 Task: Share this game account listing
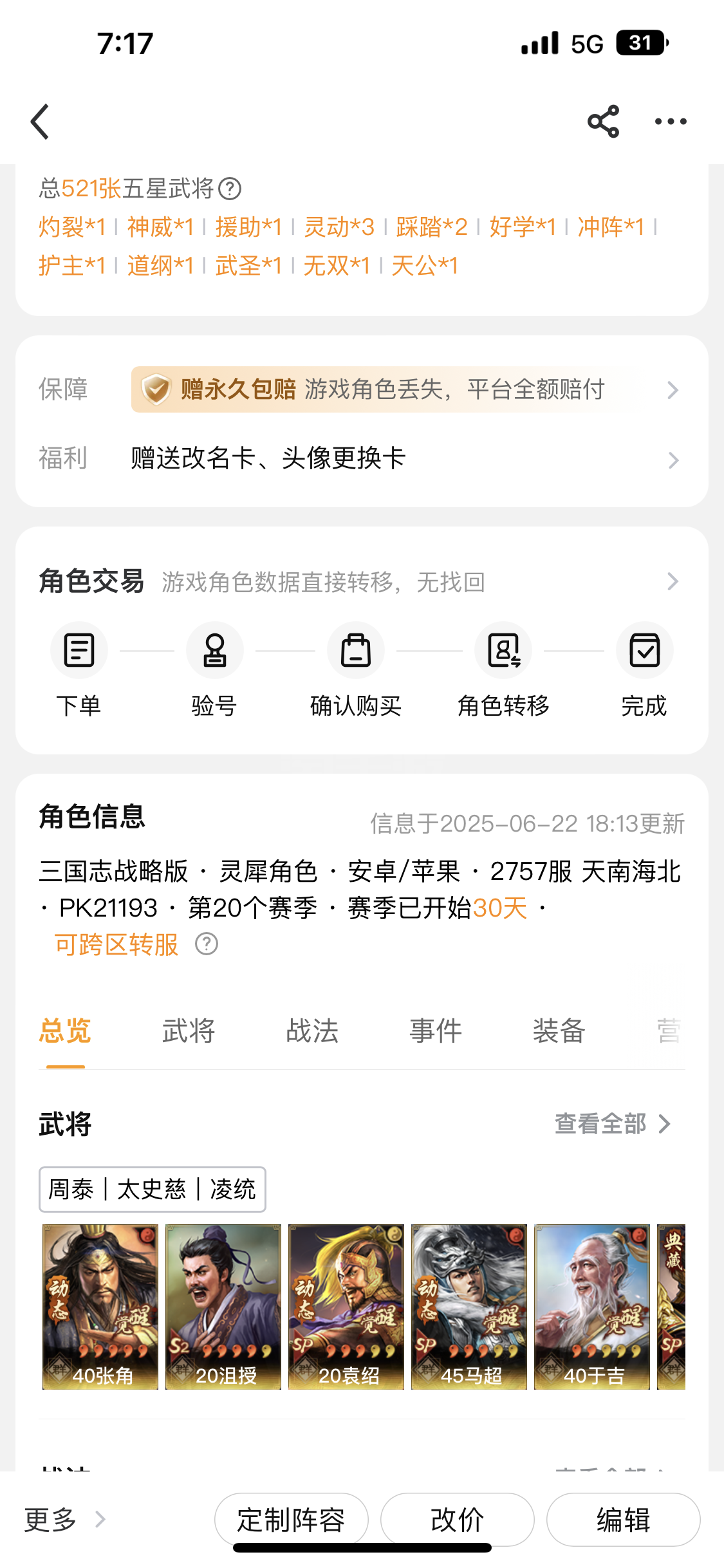click(x=603, y=122)
